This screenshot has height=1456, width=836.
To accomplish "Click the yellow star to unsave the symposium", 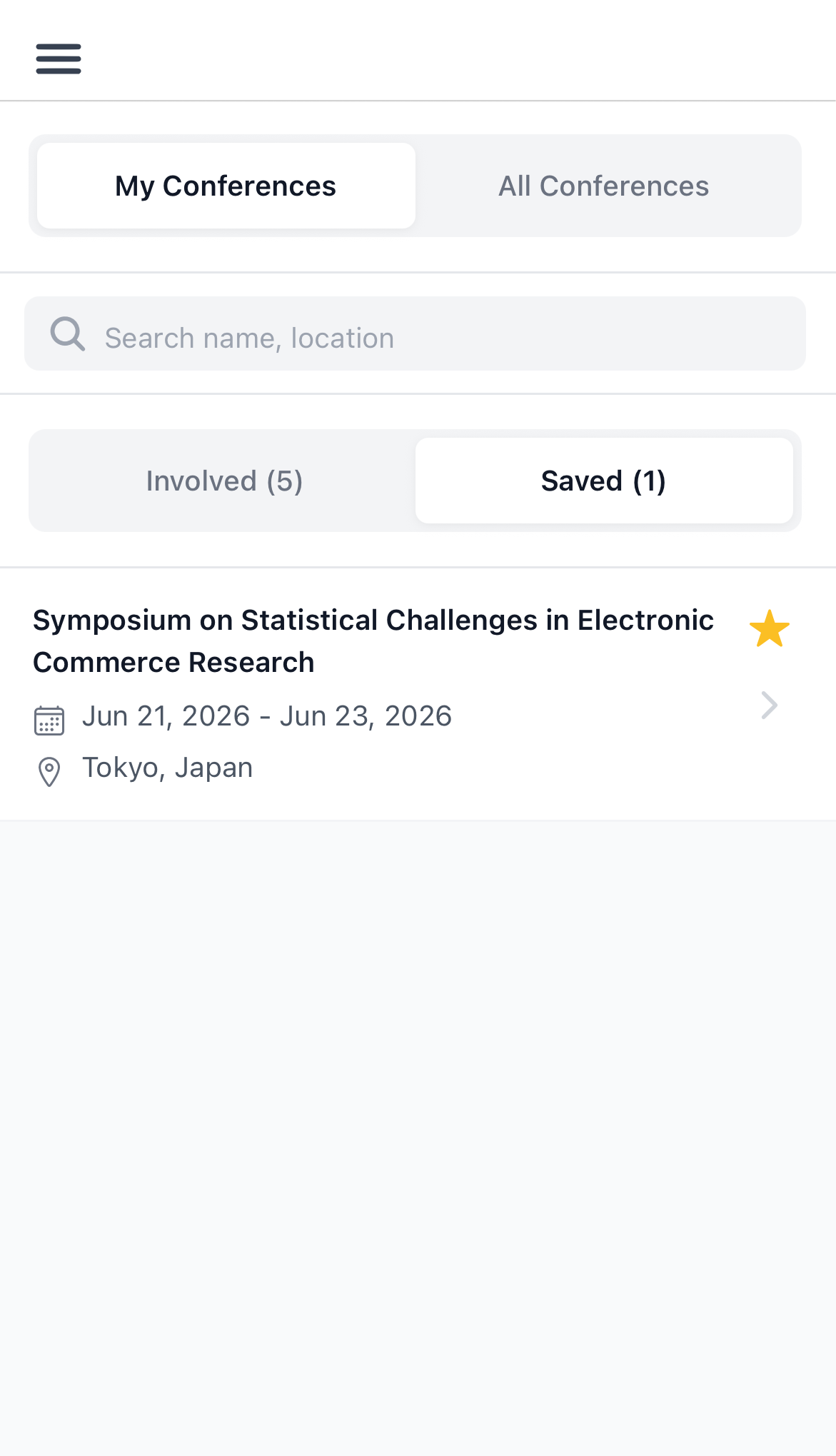I will 769,629.
